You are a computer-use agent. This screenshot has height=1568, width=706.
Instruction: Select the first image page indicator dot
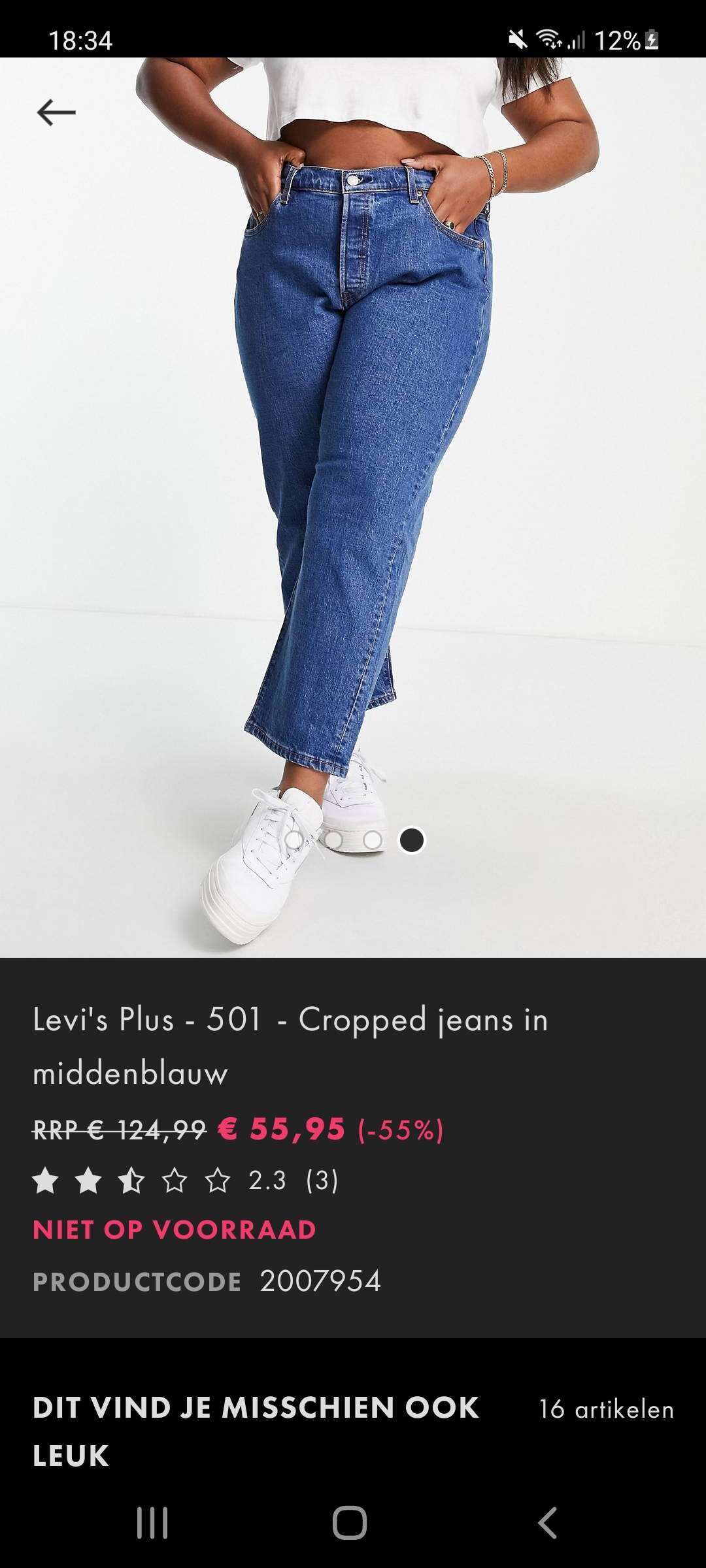(294, 840)
